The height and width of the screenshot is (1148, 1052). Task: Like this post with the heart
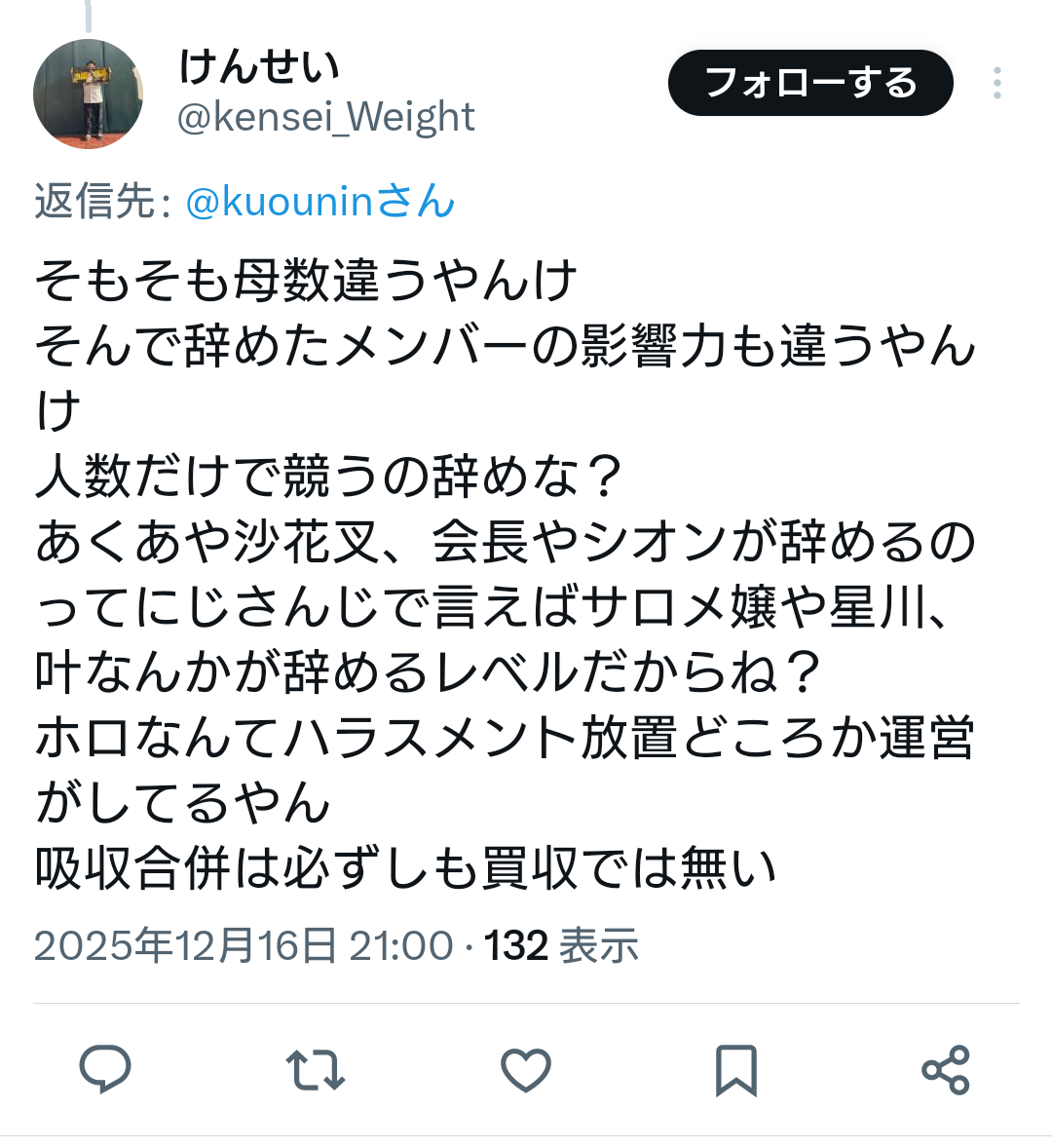click(526, 1069)
